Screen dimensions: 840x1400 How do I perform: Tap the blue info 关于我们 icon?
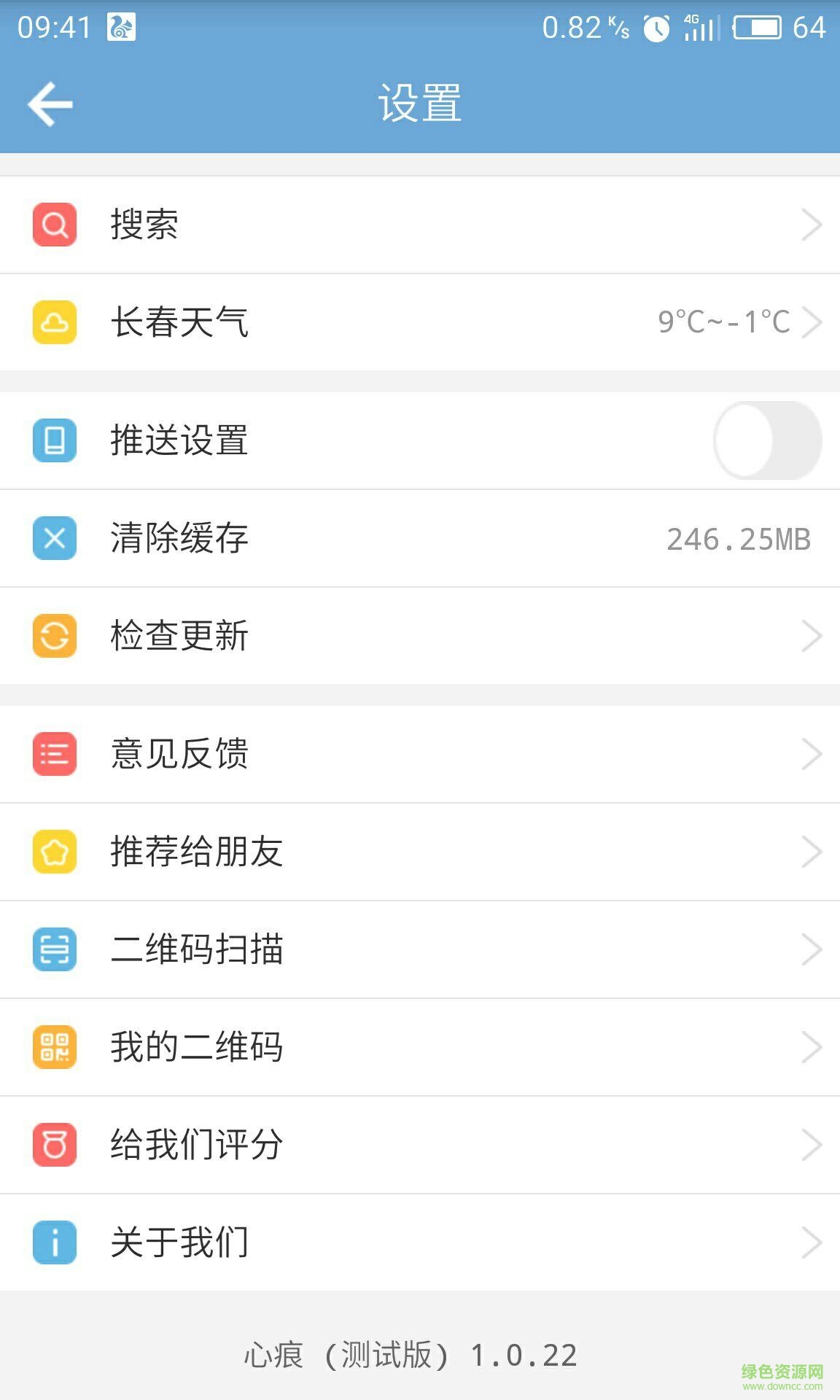(55, 1243)
